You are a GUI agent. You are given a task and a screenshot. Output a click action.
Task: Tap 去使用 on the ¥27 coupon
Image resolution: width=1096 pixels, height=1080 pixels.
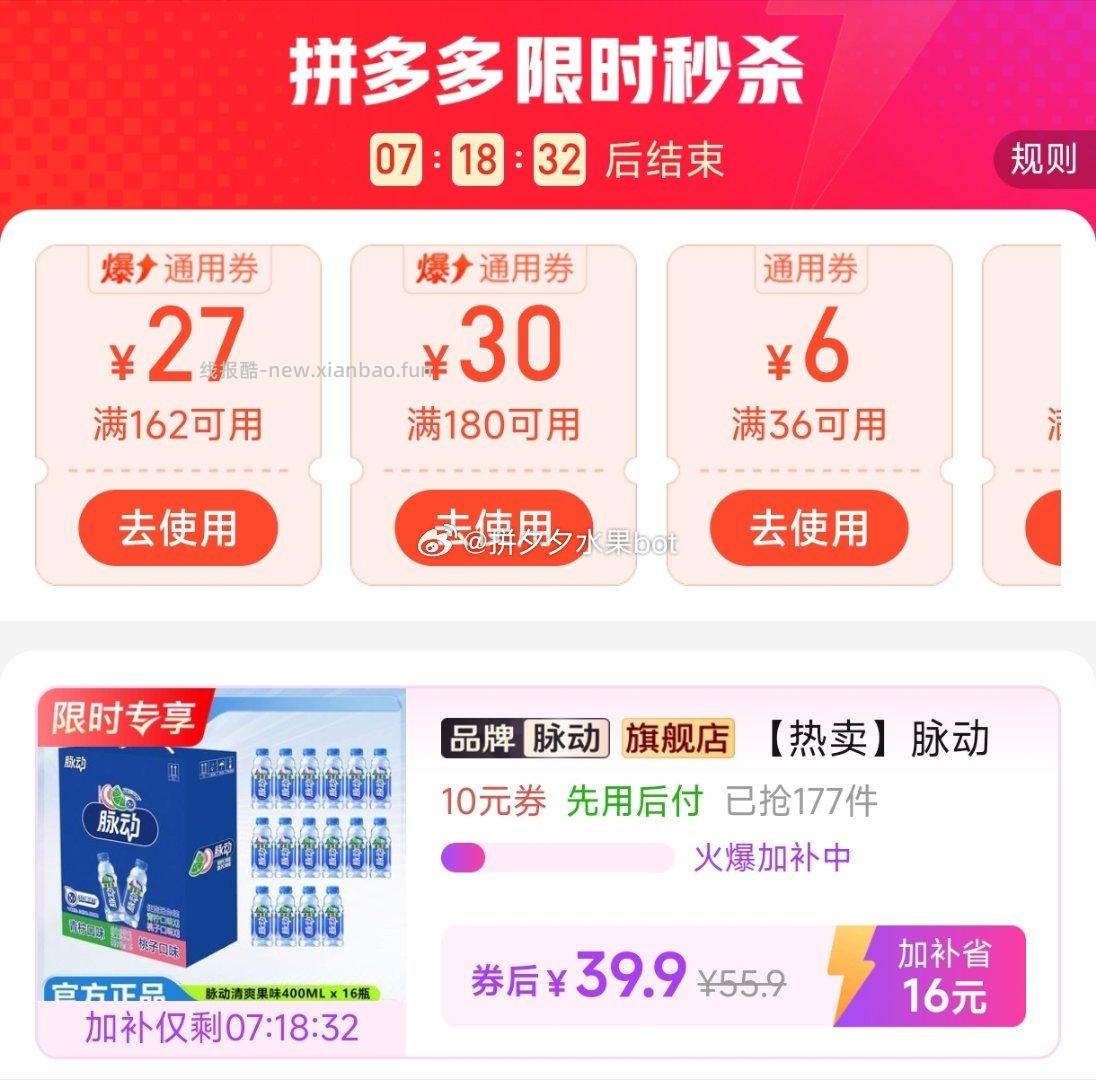pos(178,528)
